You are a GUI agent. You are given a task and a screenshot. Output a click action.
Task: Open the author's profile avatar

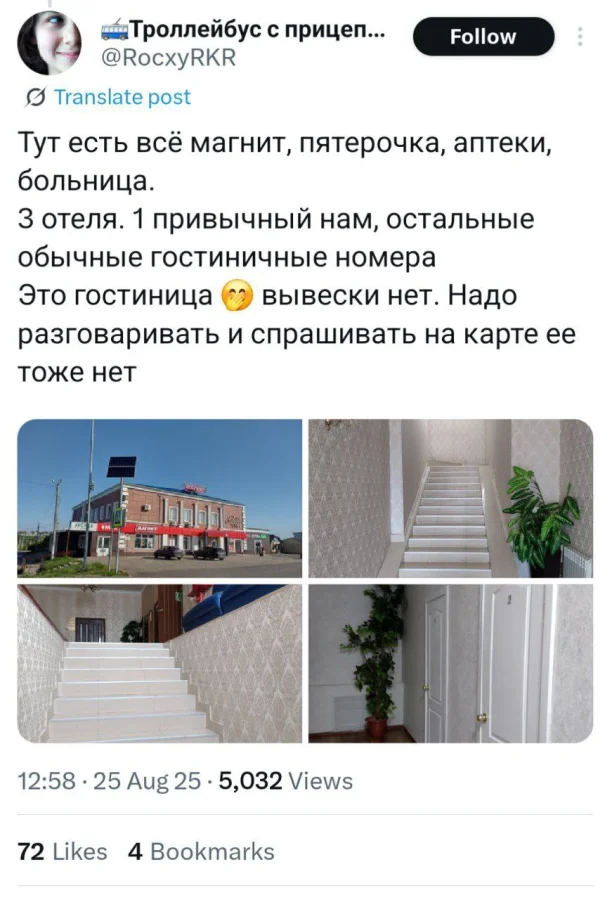49,43
